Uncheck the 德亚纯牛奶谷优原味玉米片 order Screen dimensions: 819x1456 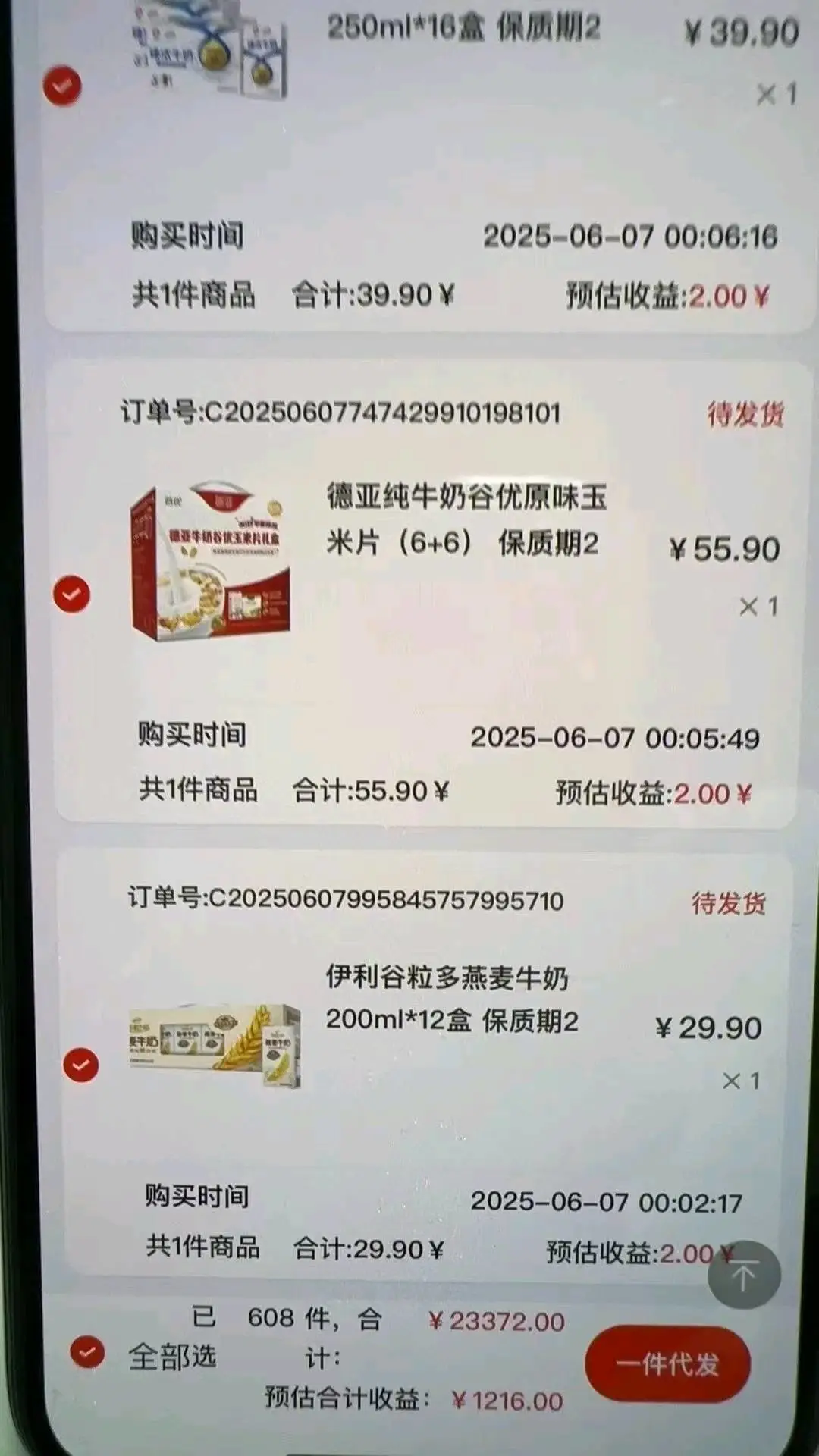pos(72,595)
